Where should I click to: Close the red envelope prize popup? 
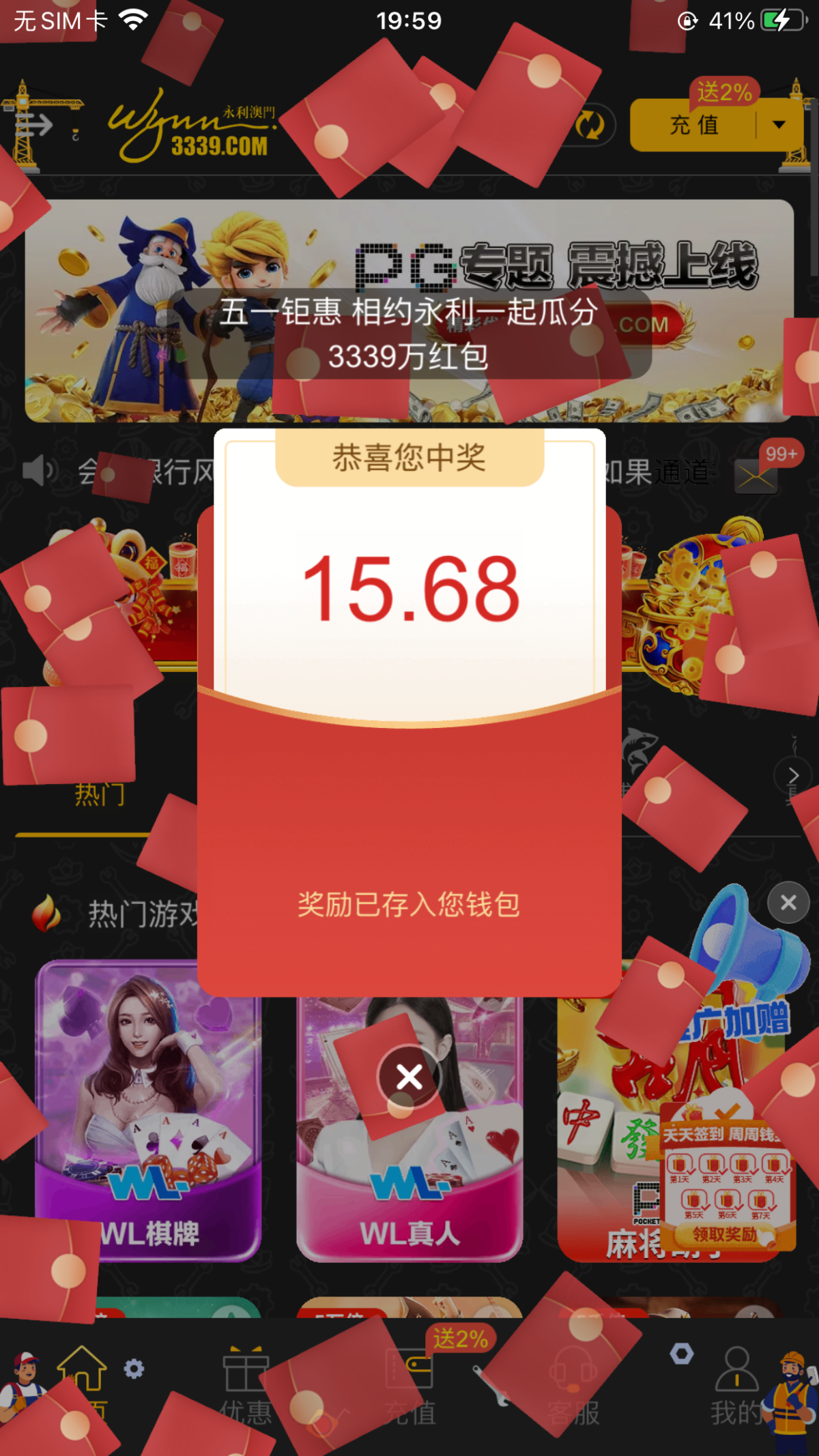click(x=409, y=1077)
